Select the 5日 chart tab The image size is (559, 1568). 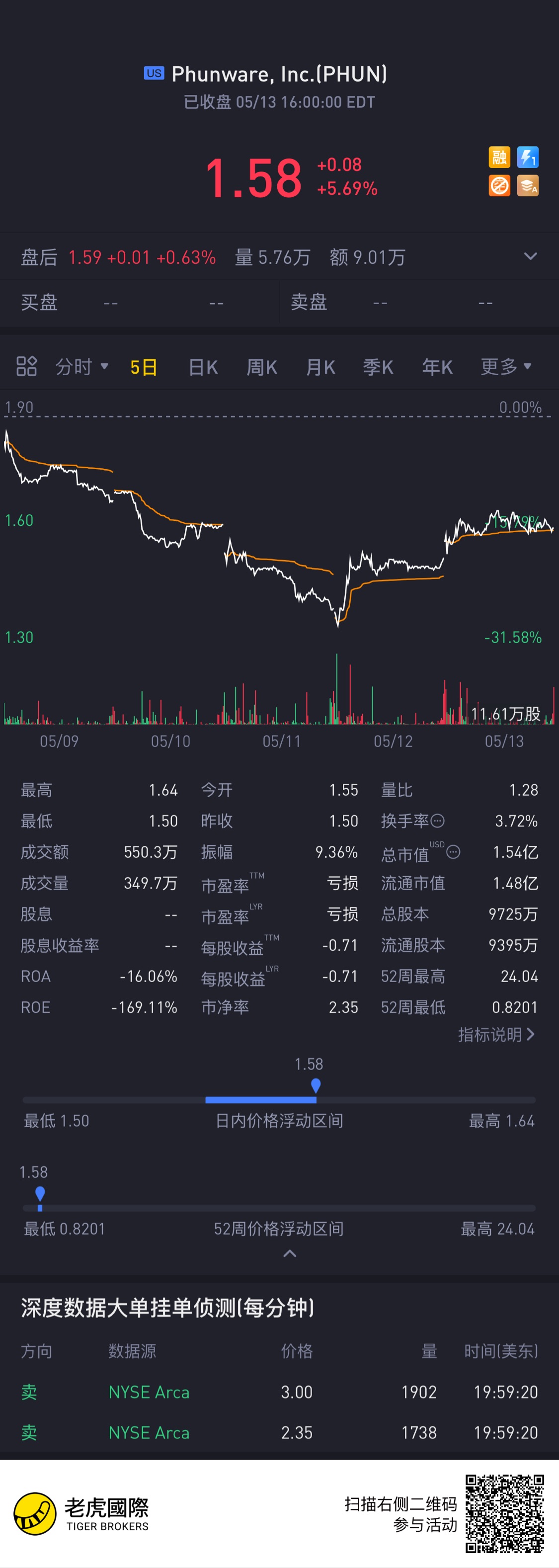pyautogui.click(x=144, y=367)
